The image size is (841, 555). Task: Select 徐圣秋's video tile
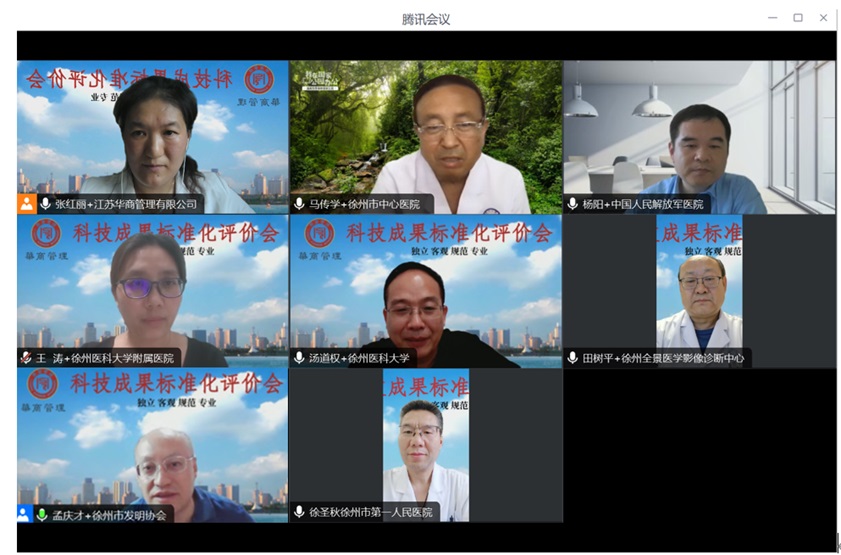tap(426, 445)
